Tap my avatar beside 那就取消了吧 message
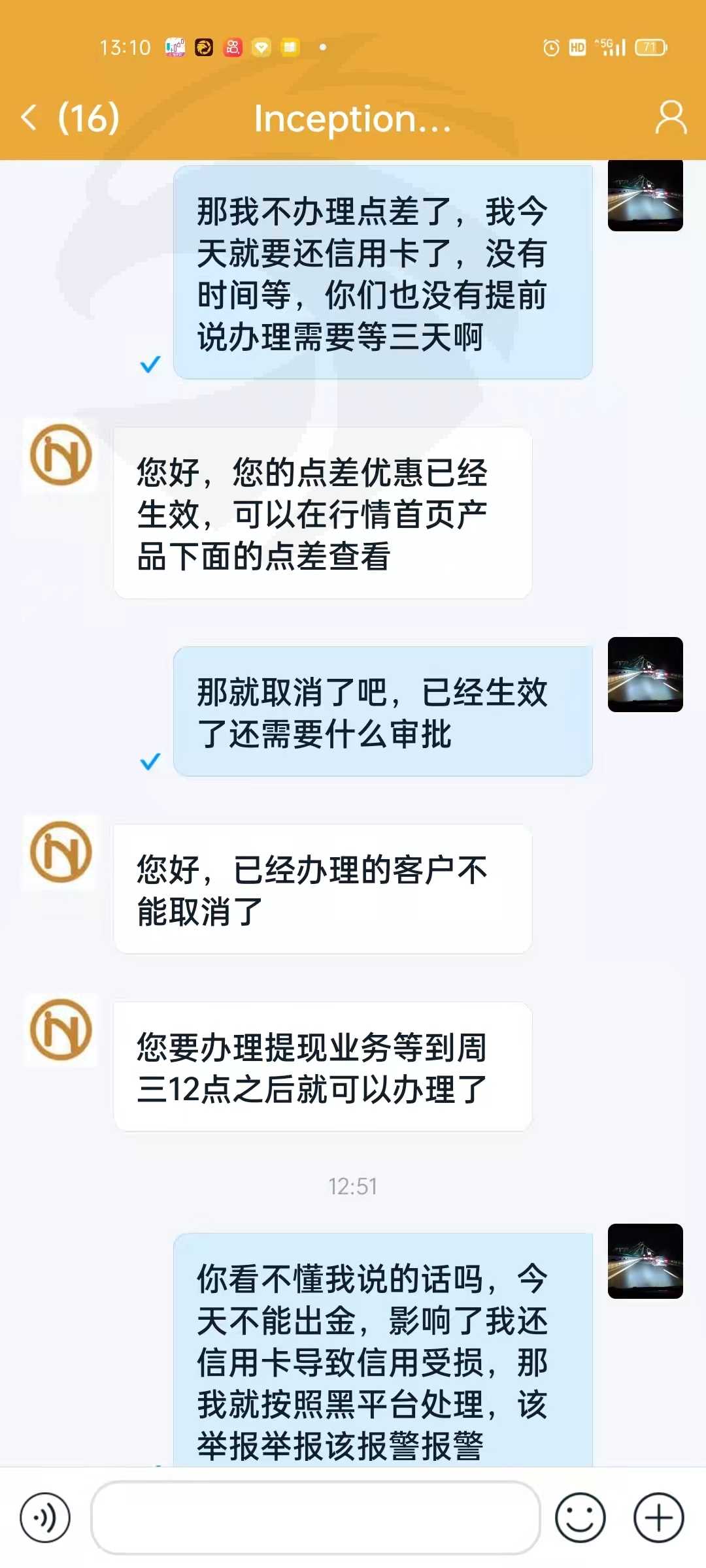 point(645,674)
